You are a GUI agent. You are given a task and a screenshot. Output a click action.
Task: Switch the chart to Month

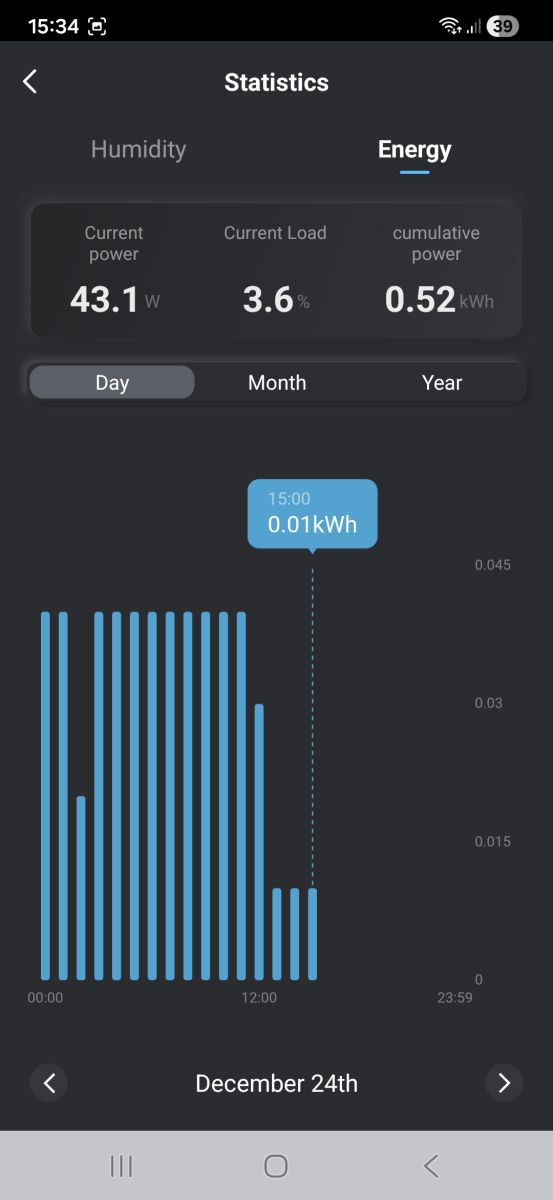(x=277, y=383)
